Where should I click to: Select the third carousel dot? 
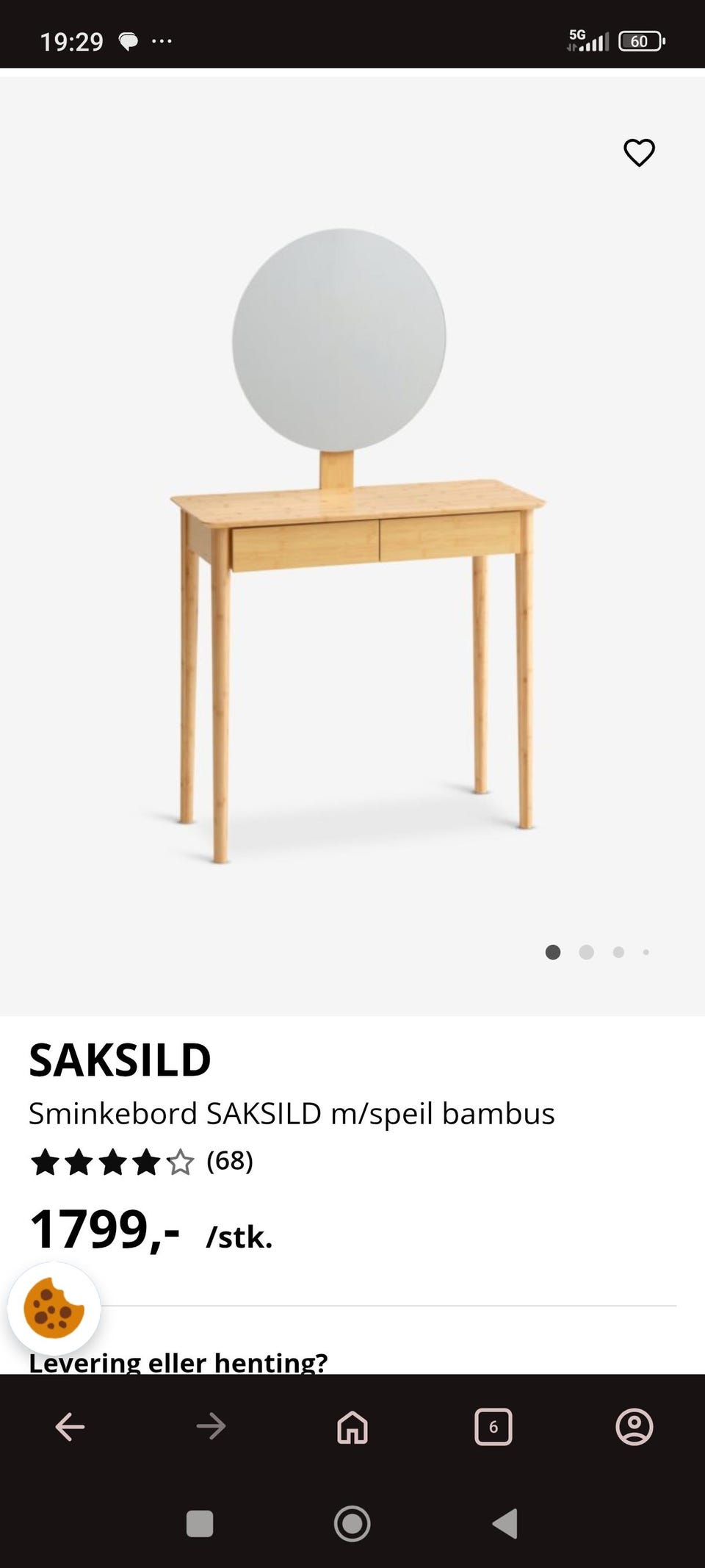(619, 952)
